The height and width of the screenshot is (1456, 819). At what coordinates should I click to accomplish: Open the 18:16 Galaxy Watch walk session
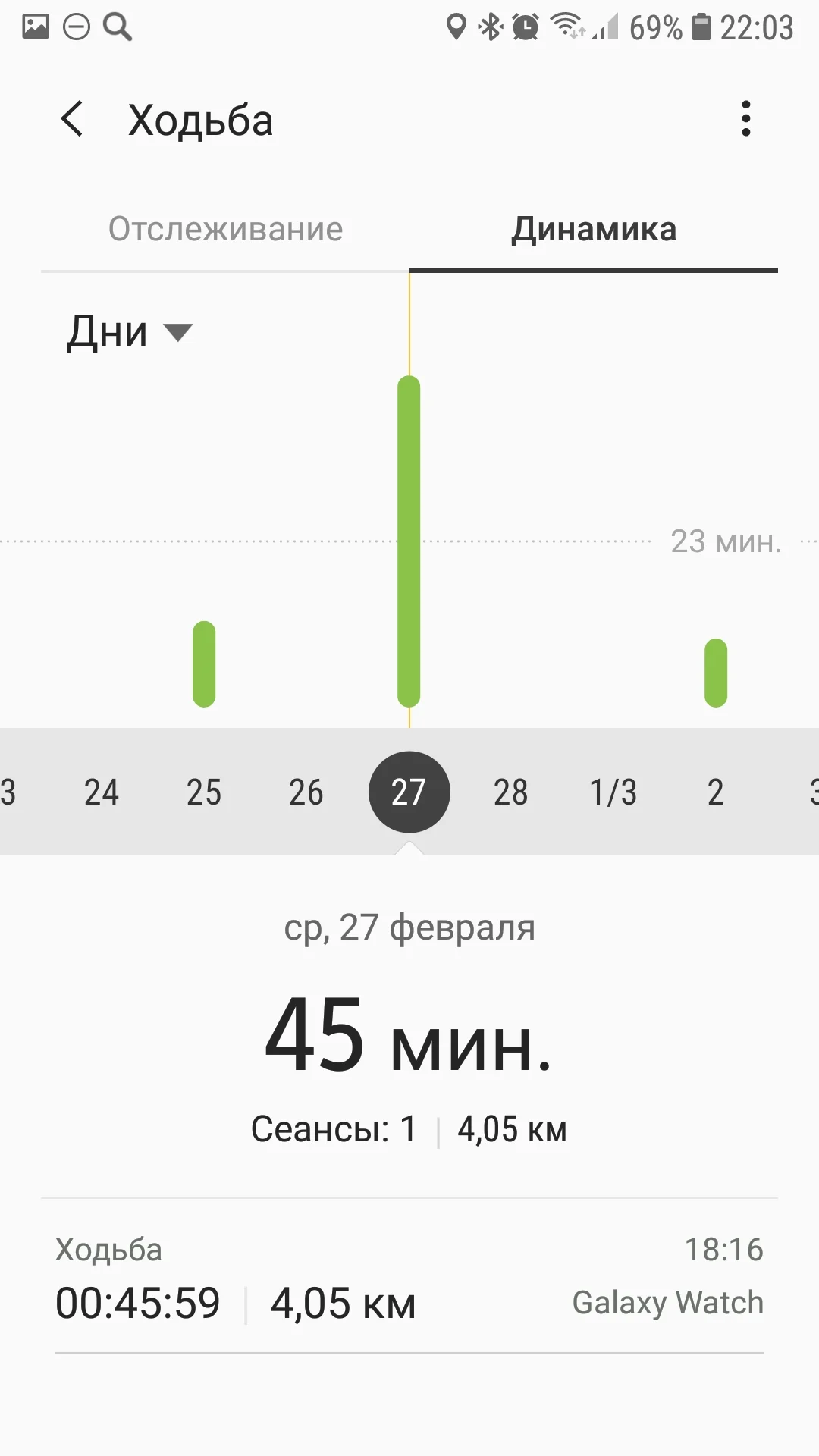409,1278
